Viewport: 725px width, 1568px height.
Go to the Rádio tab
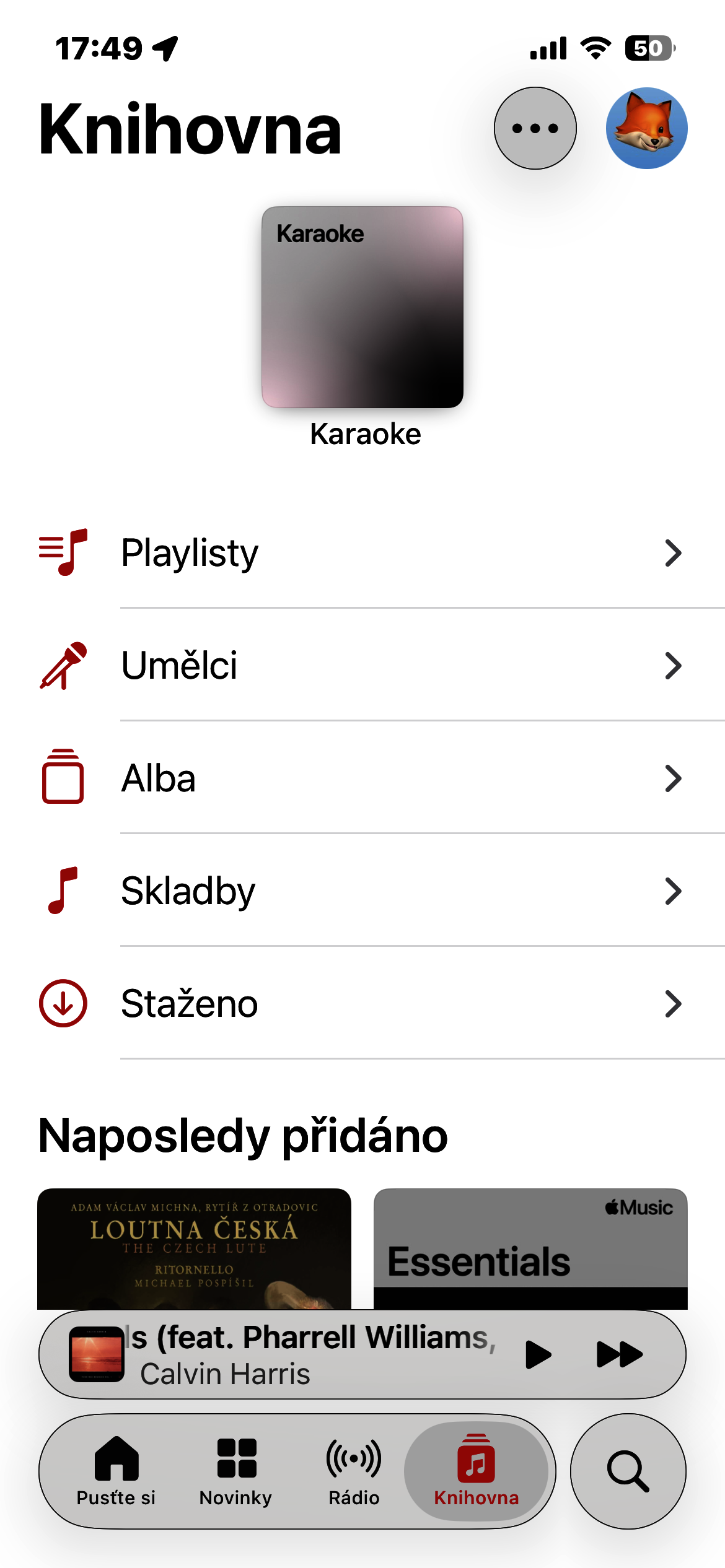(354, 1471)
